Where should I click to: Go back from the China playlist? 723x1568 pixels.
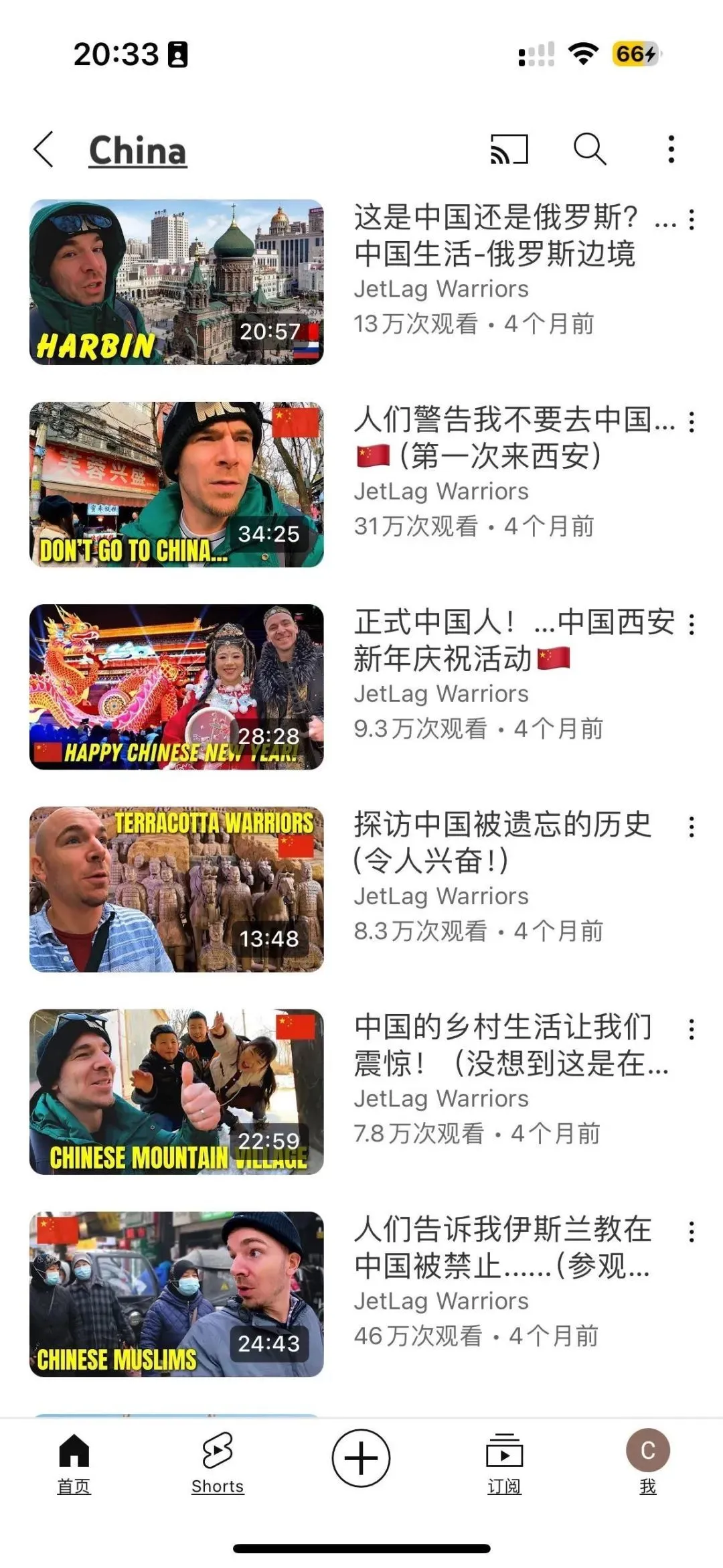pyautogui.click(x=44, y=149)
